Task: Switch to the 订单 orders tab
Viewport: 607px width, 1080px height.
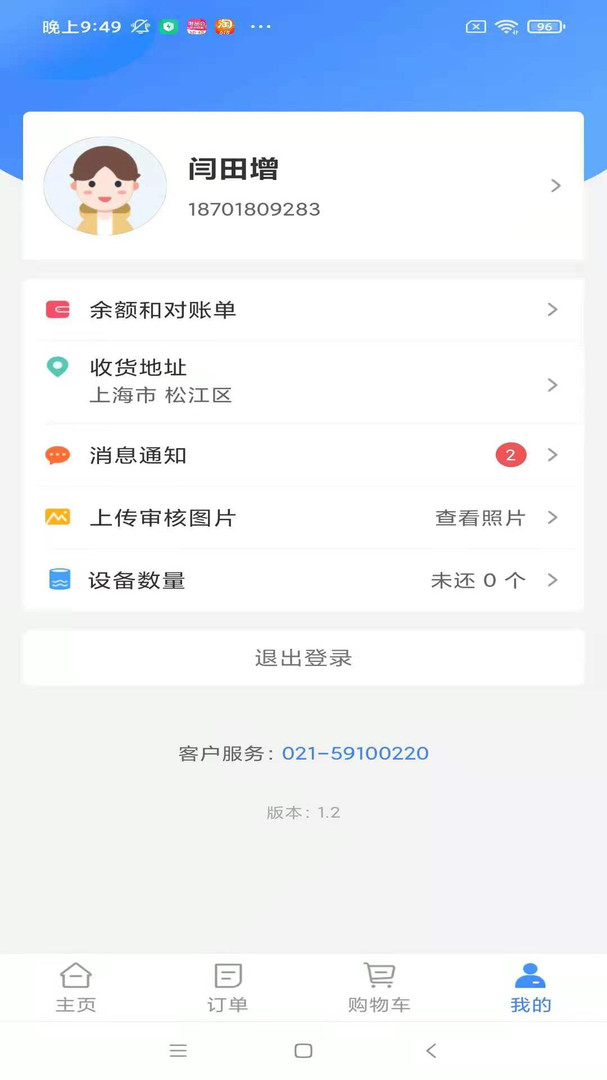Action: point(228,988)
